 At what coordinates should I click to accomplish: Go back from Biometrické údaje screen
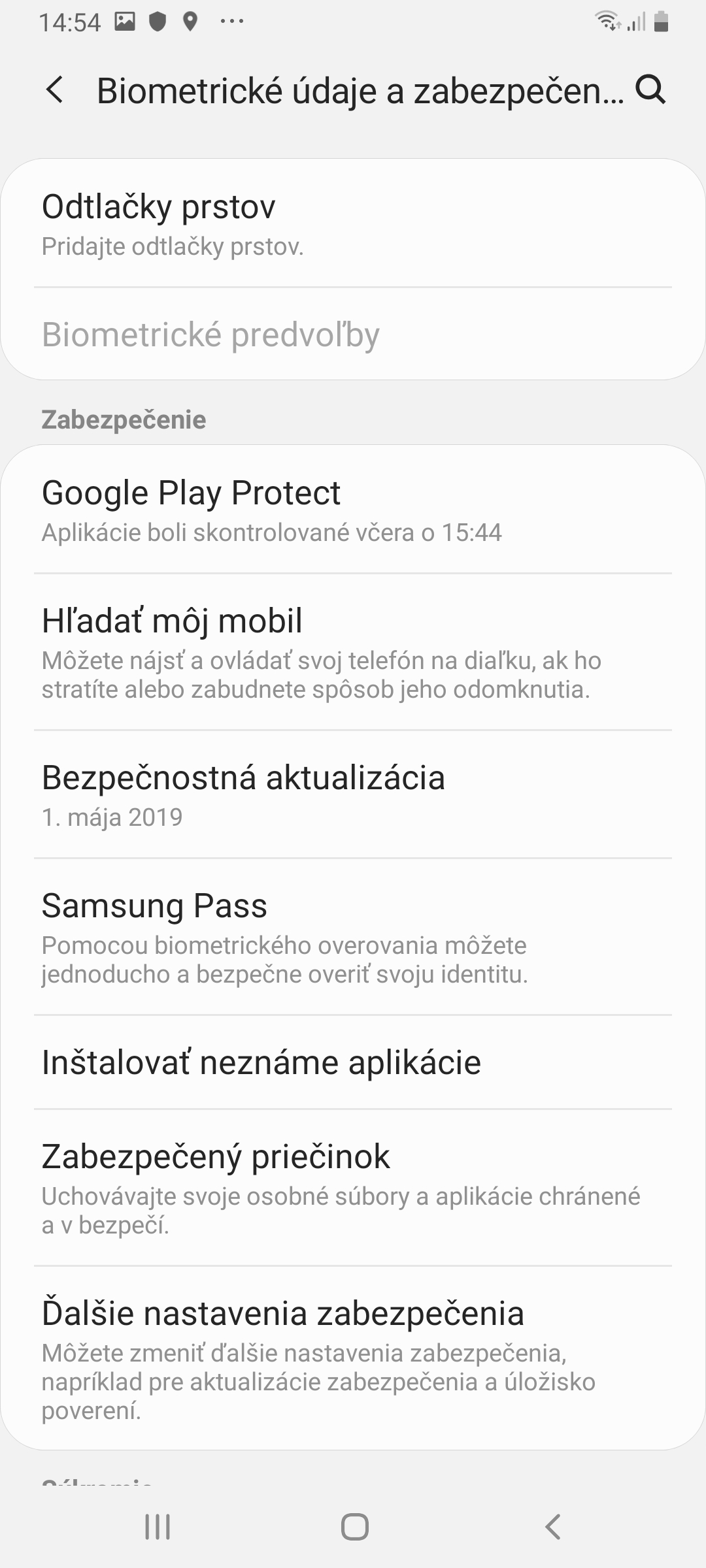(x=55, y=90)
